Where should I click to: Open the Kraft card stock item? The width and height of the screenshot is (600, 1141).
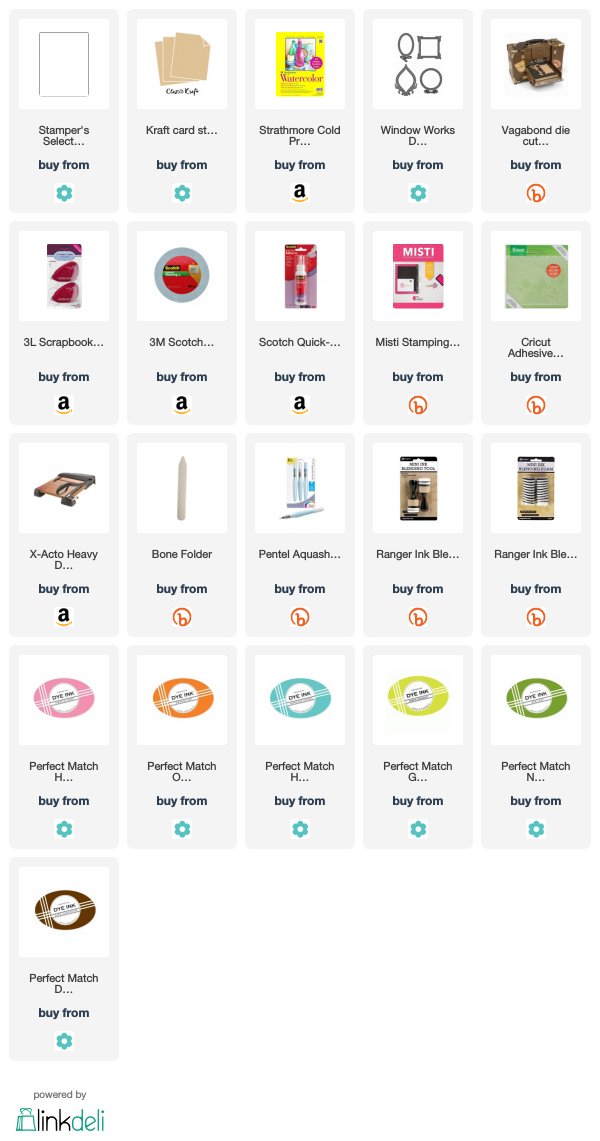pyautogui.click(x=182, y=111)
